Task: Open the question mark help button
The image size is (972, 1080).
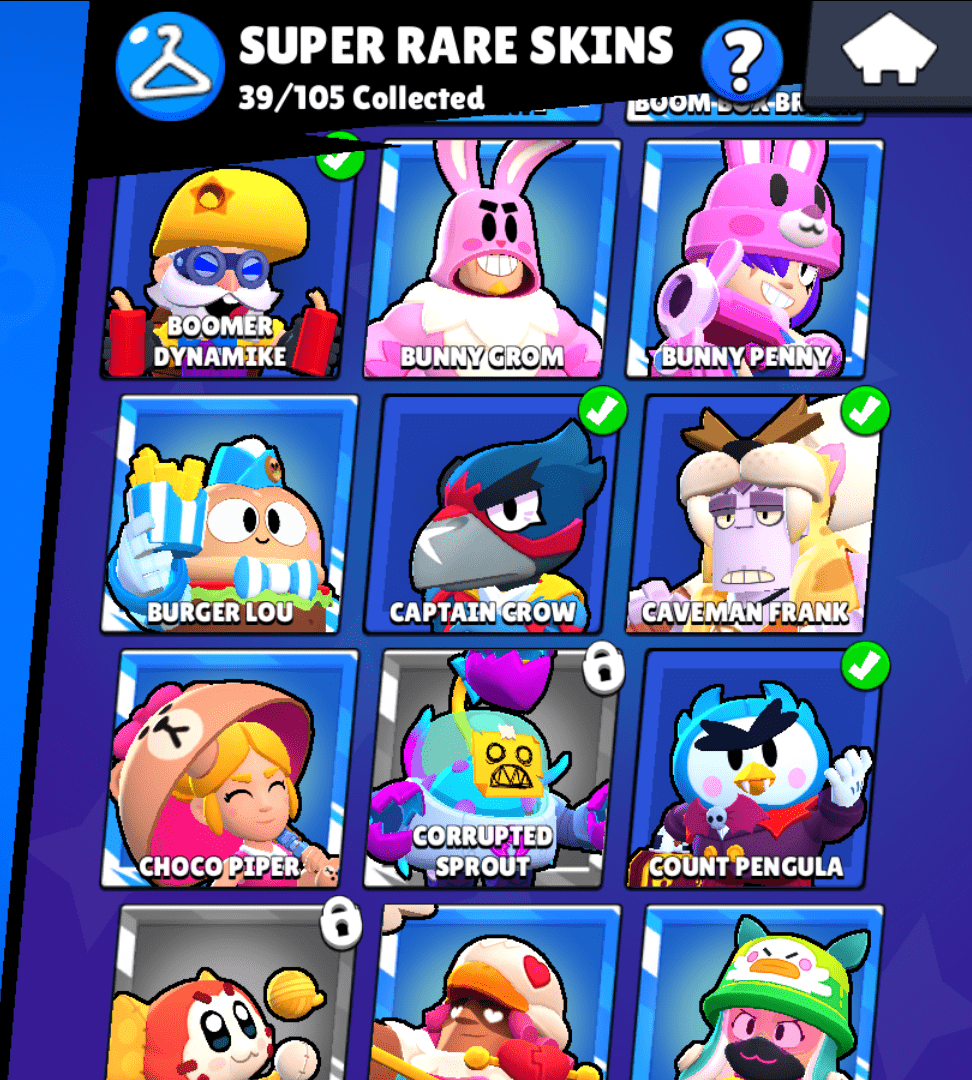Action: [741, 59]
